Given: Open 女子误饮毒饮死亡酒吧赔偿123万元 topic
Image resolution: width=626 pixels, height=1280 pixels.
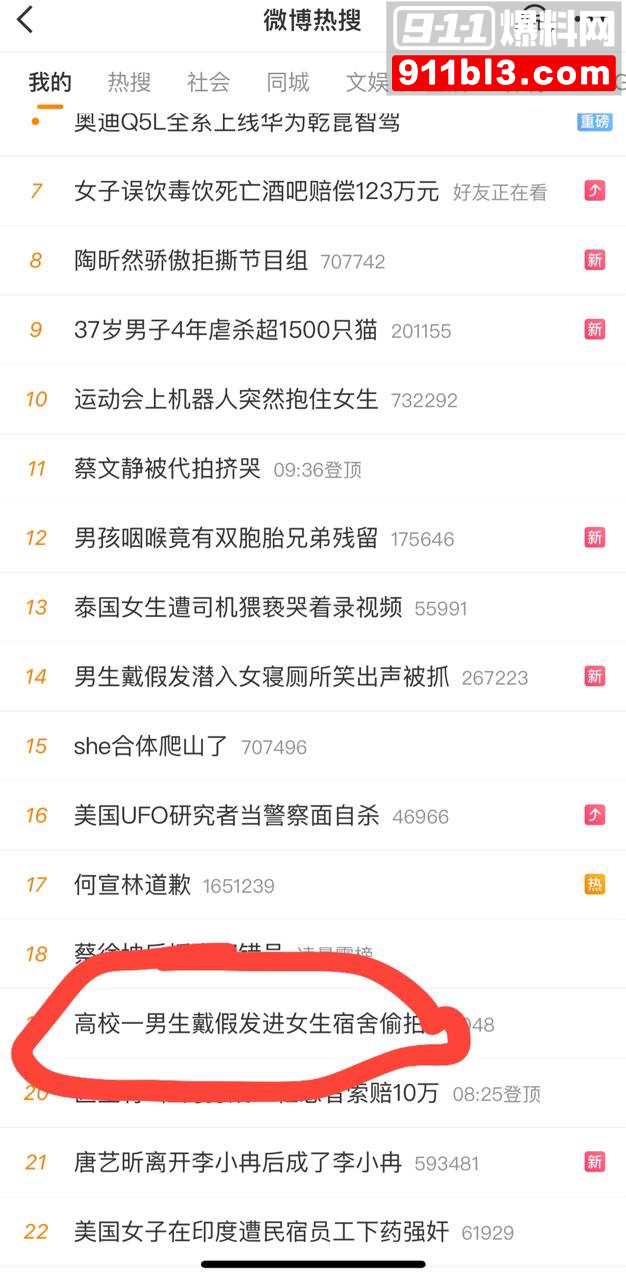Looking at the screenshot, I should pos(256,191).
